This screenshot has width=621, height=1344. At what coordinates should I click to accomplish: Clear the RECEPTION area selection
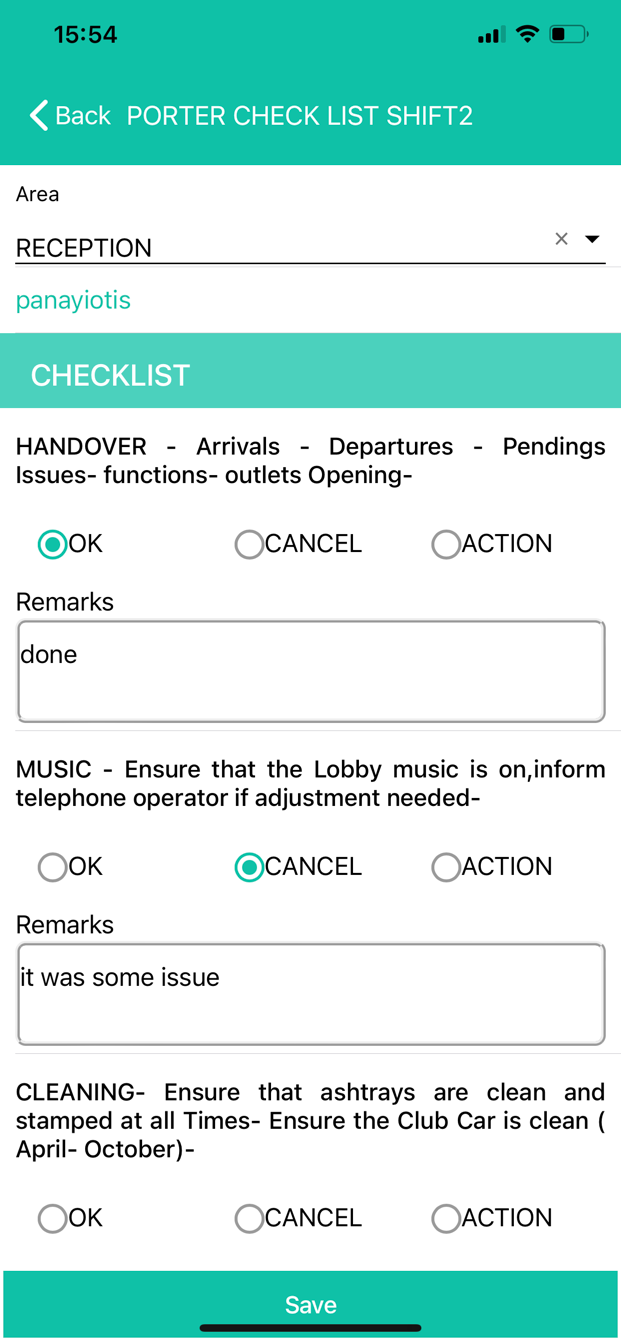pyautogui.click(x=561, y=239)
